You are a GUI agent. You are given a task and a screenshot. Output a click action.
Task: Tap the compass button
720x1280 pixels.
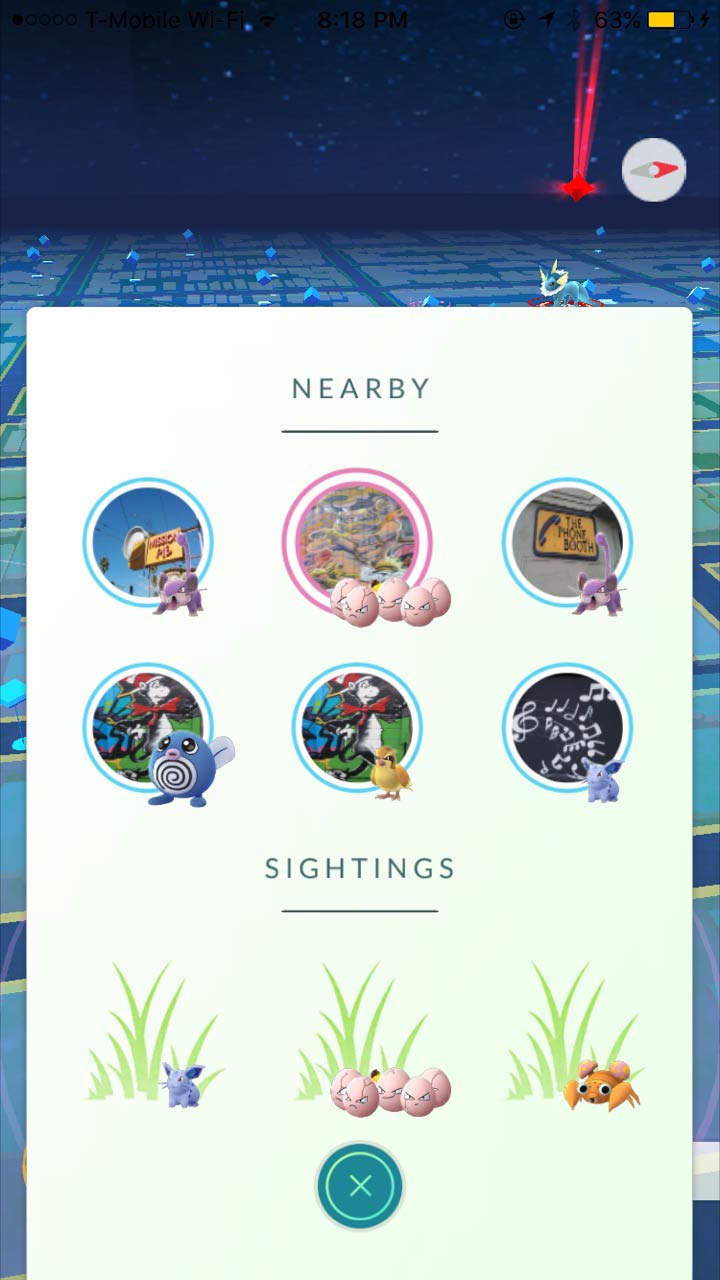point(653,170)
